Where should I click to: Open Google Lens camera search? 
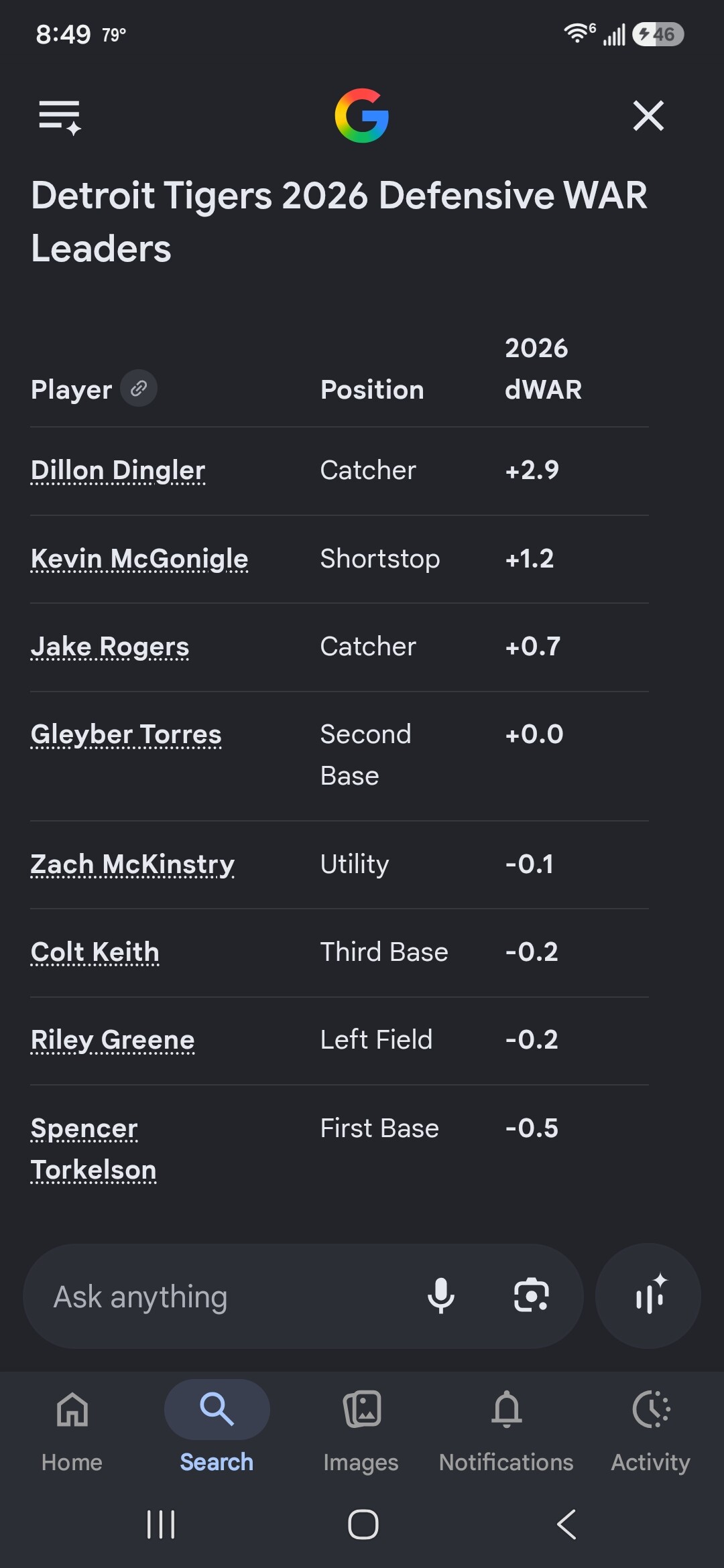[x=532, y=1296]
